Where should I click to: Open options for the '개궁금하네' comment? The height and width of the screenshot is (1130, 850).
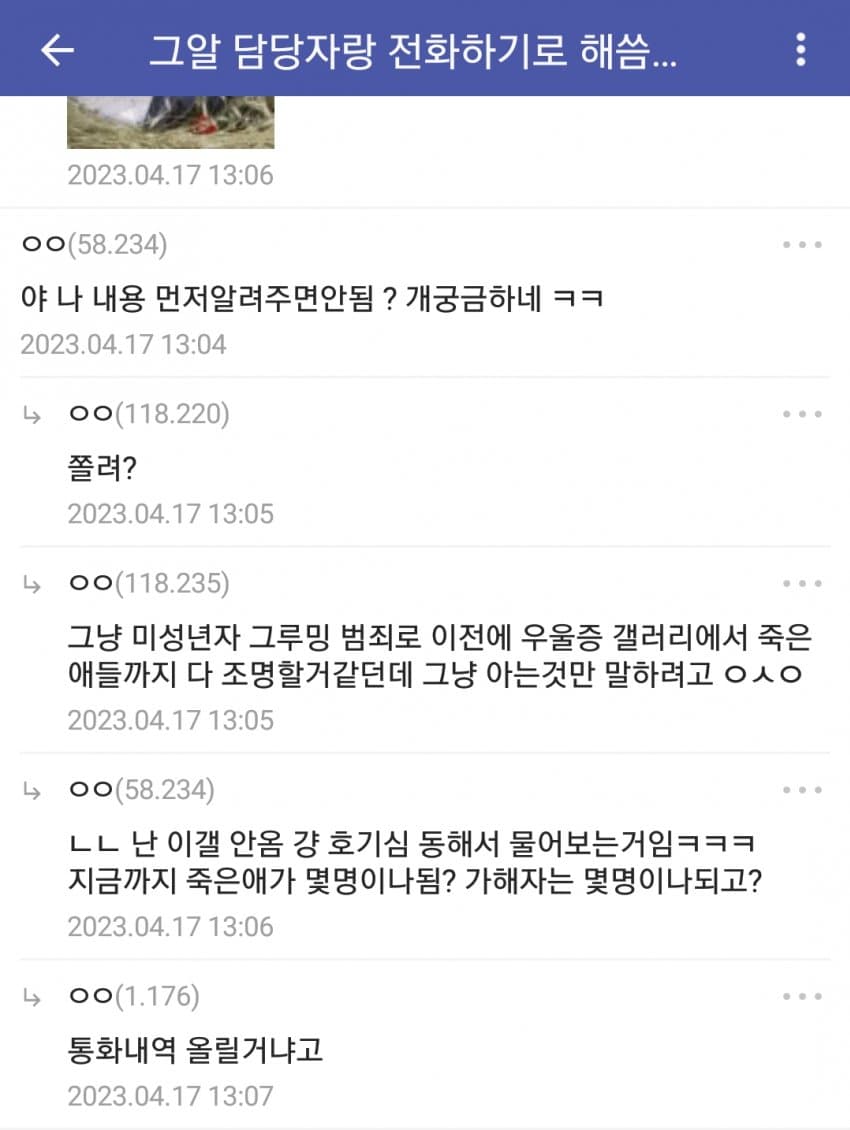pyautogui.click(x=802, y=245)
